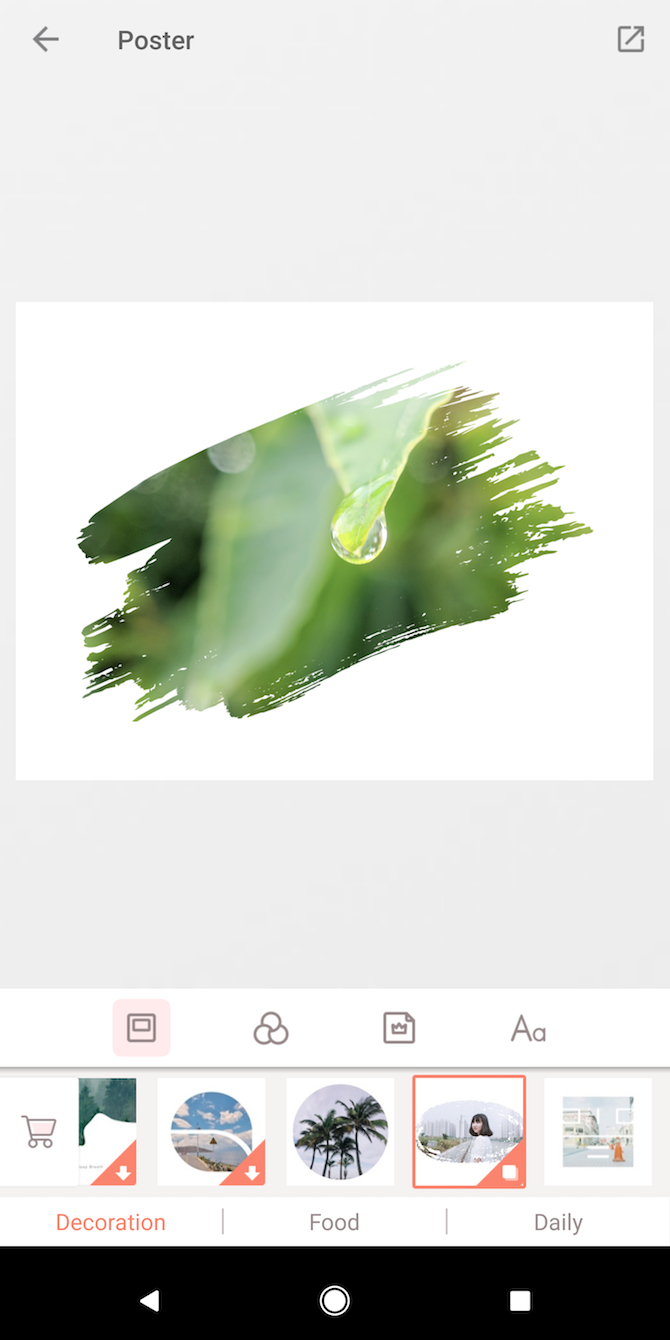Open recent apps overview

[520, 1300]
